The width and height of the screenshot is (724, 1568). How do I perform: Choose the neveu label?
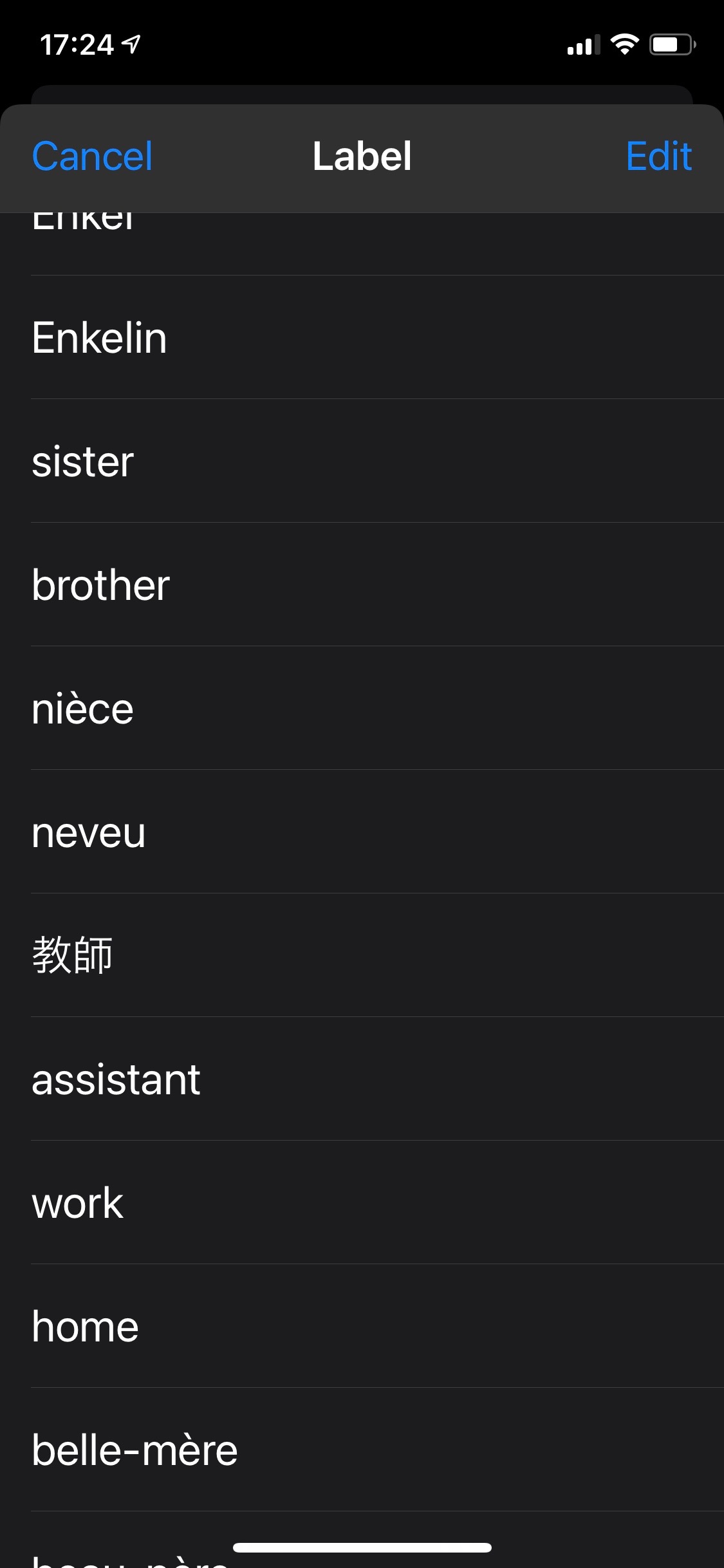362,832
